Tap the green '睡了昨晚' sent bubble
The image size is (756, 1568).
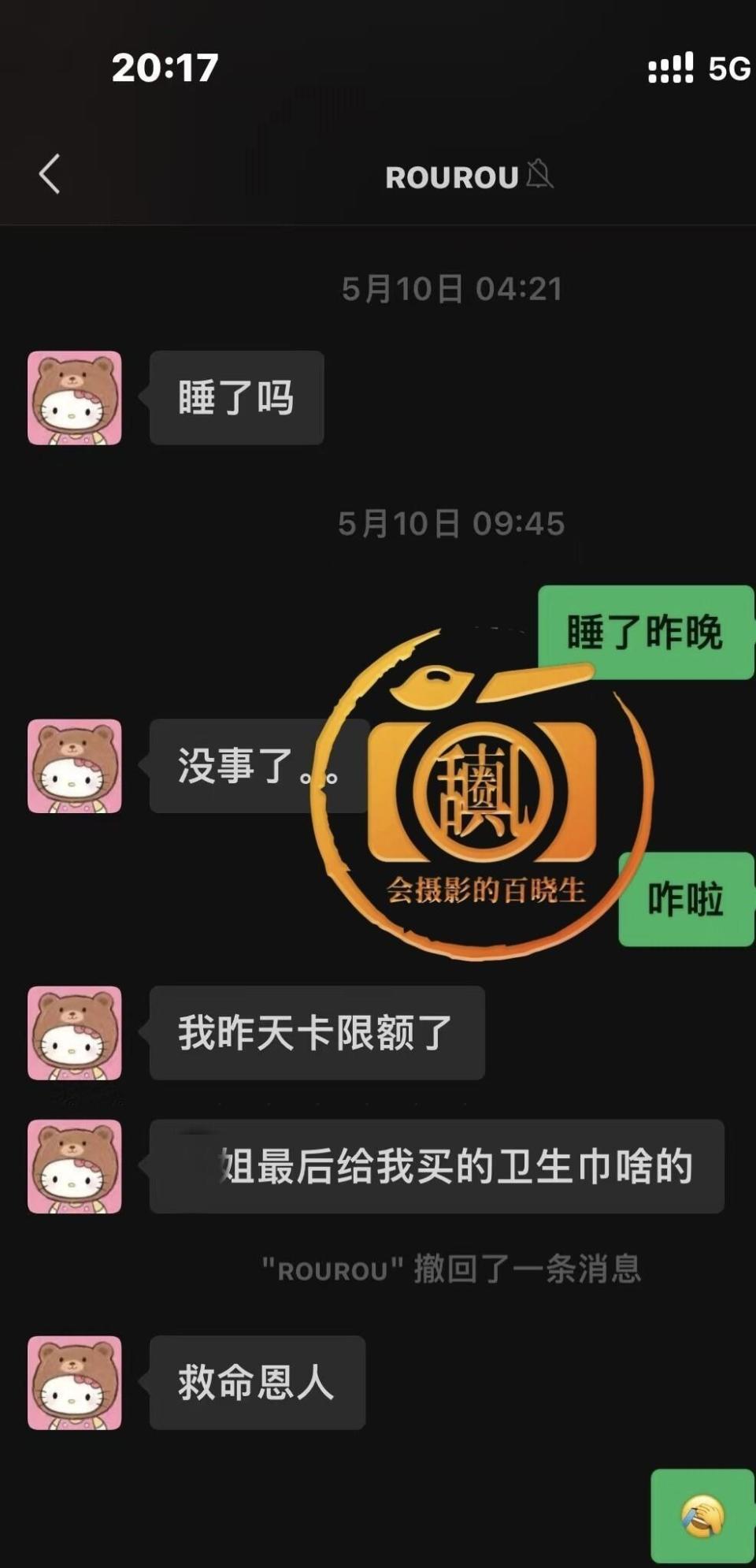(646, 634)
